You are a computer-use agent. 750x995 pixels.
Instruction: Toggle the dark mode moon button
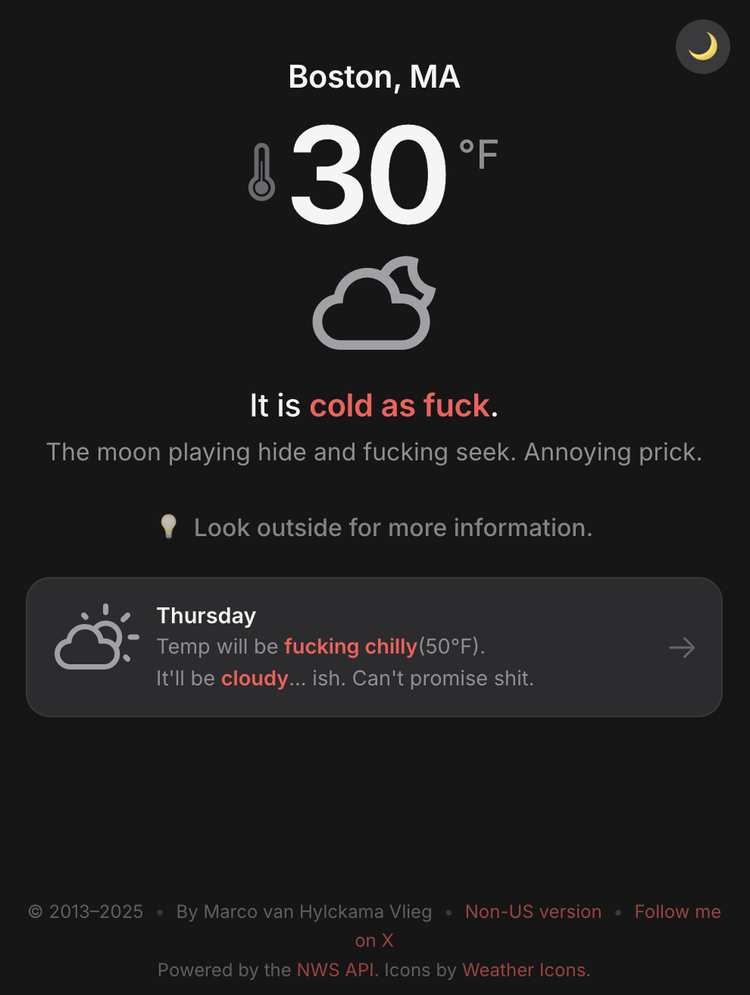coord(703,46)
